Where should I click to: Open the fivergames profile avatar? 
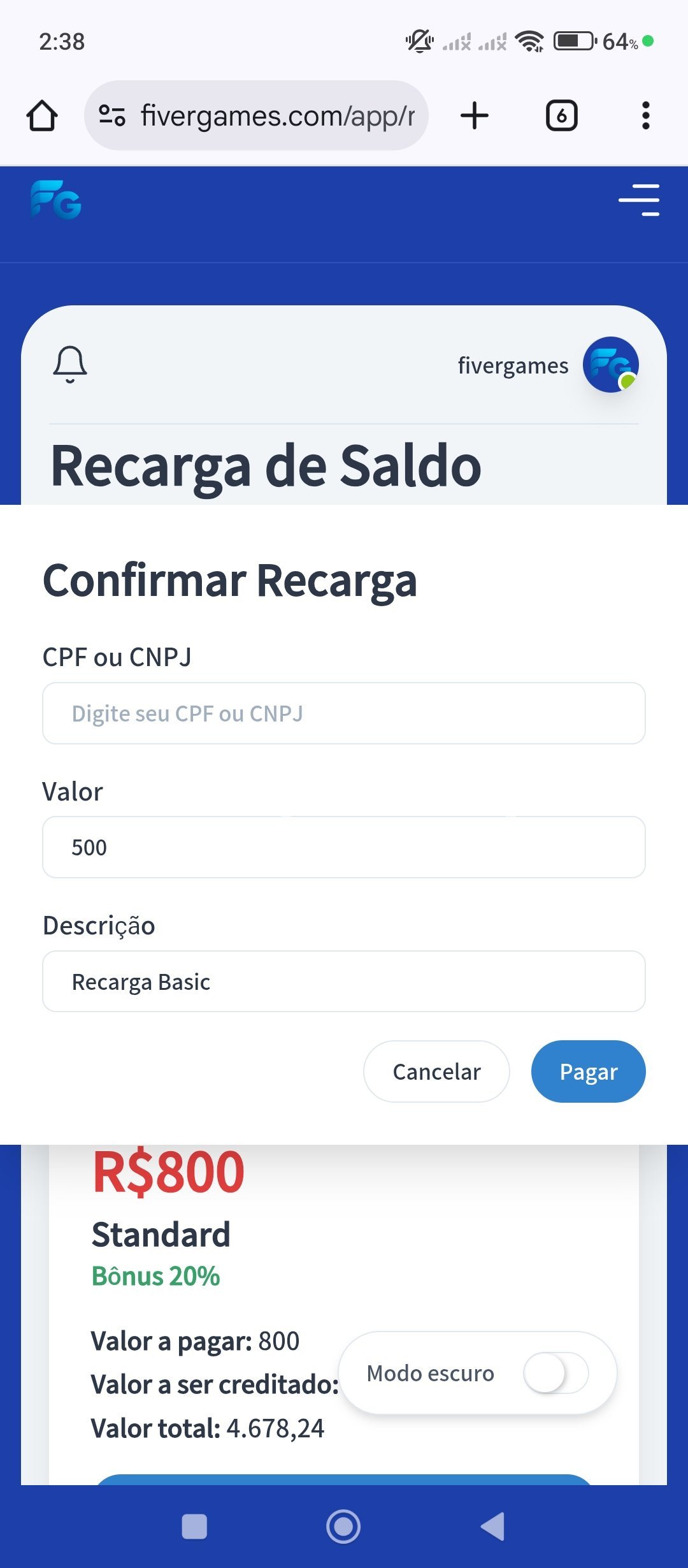[x=610, y=365]
